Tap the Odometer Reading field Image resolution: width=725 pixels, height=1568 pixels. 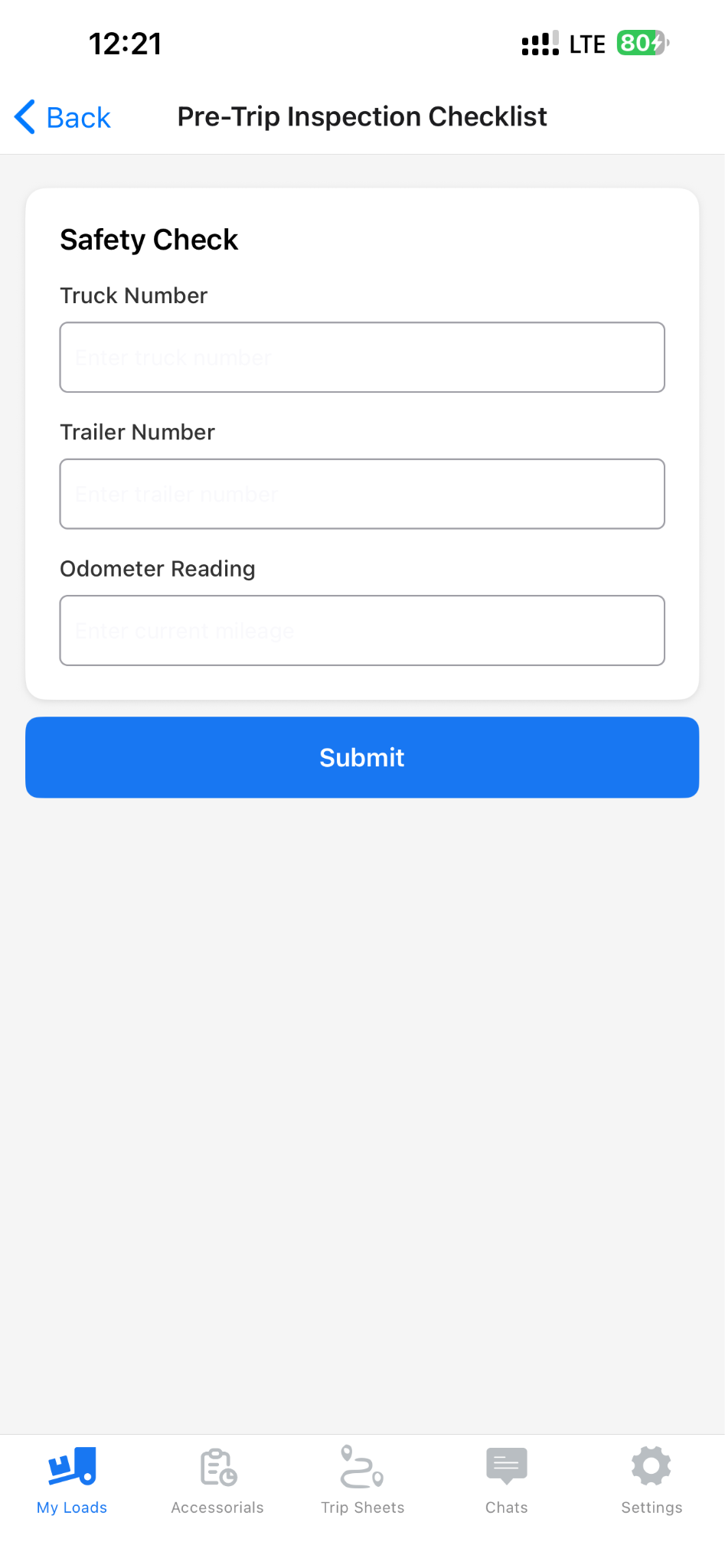(362, 631)
